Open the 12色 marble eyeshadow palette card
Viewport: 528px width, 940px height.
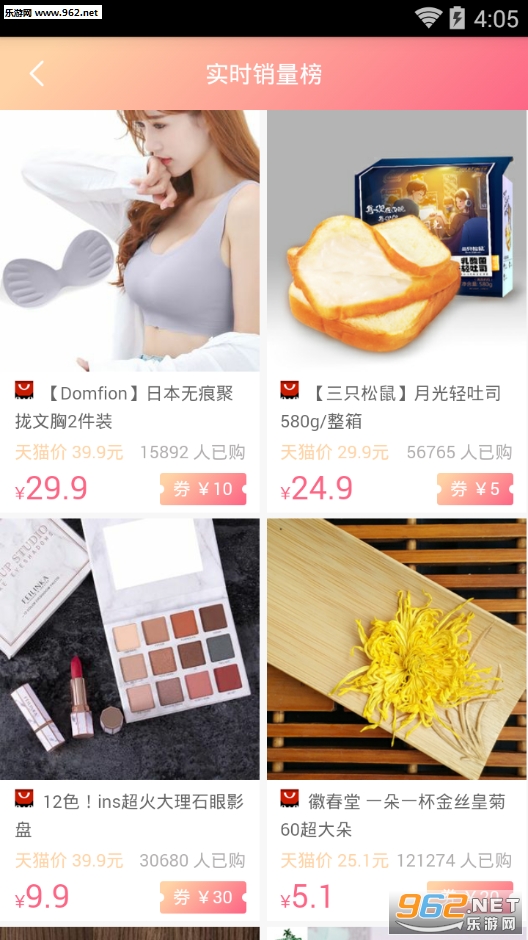click(129, 720)
